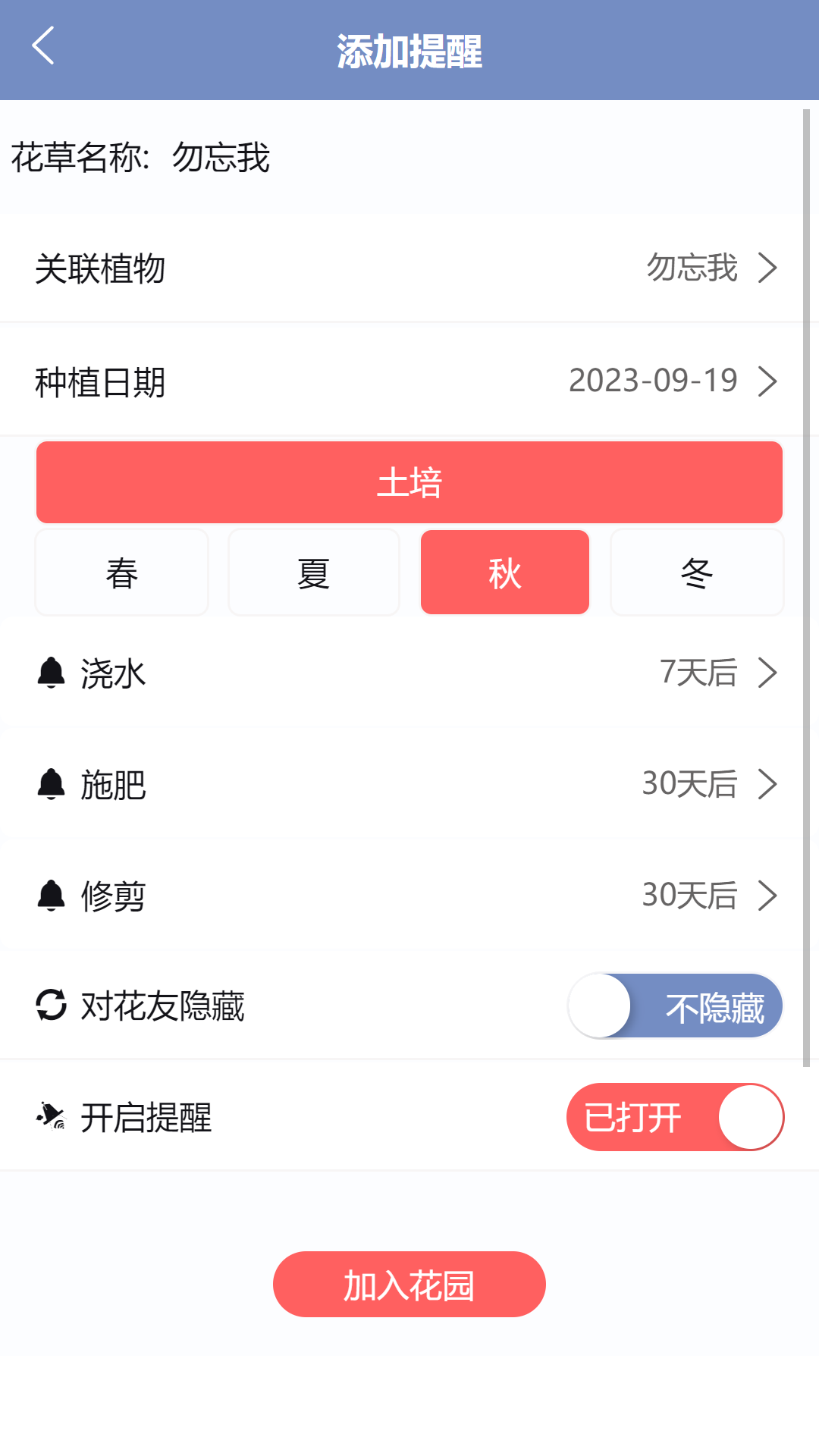The width and height of the screenshot is (819, 1456).
Task: Switch to the 冬 season
Action: coord(697,573)
